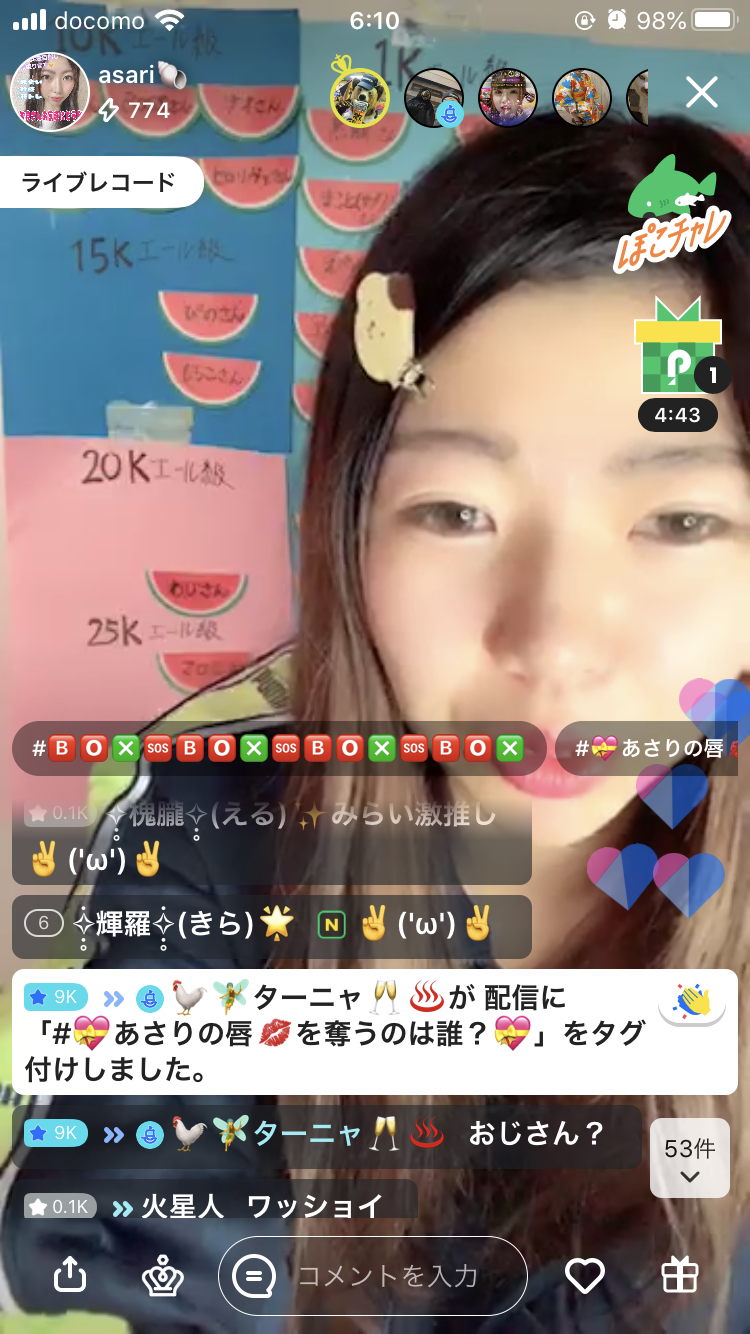Open the ぽこチャレ shark banner
The image size is (750, 1334).
[672, 214]
